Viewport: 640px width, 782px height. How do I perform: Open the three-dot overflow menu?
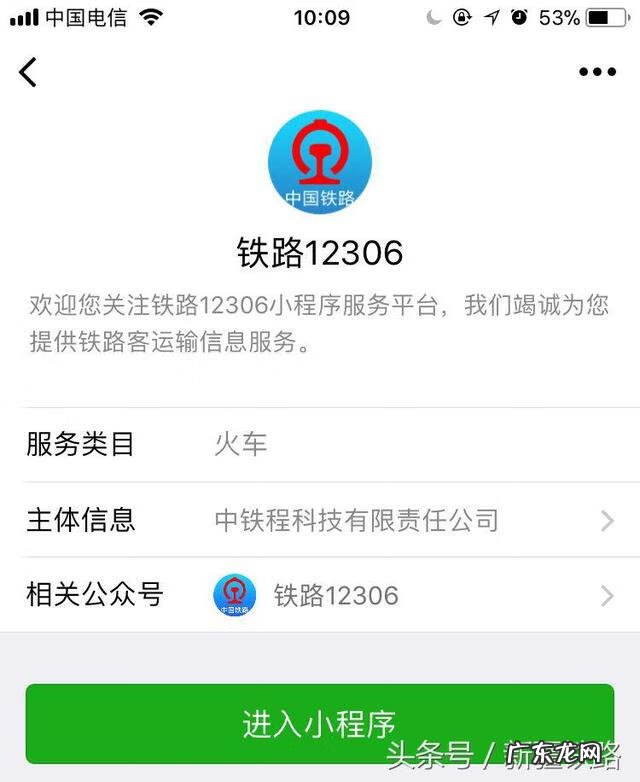pyautogui.click(x=597, y=72)
